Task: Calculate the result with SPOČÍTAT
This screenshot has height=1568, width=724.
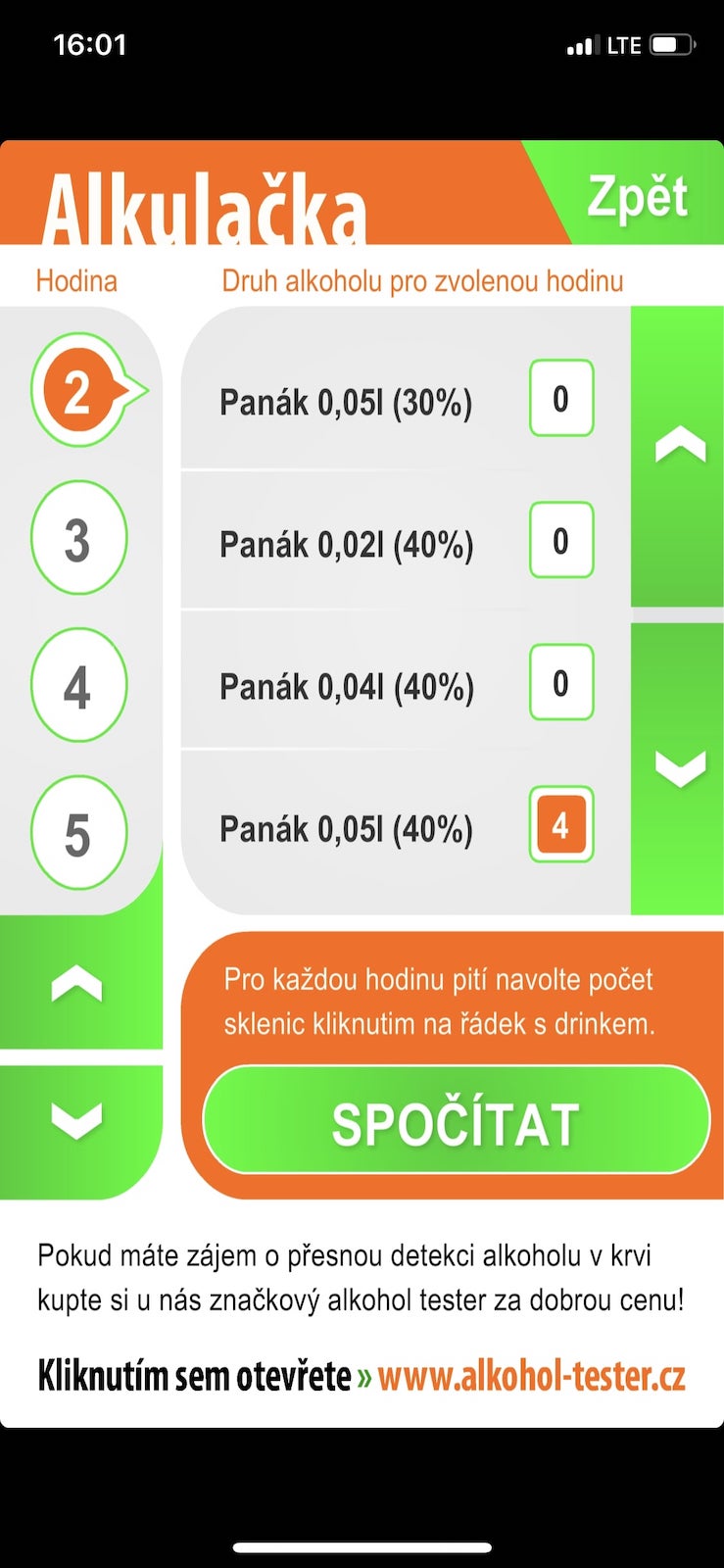Action: tap(456, 1121)
